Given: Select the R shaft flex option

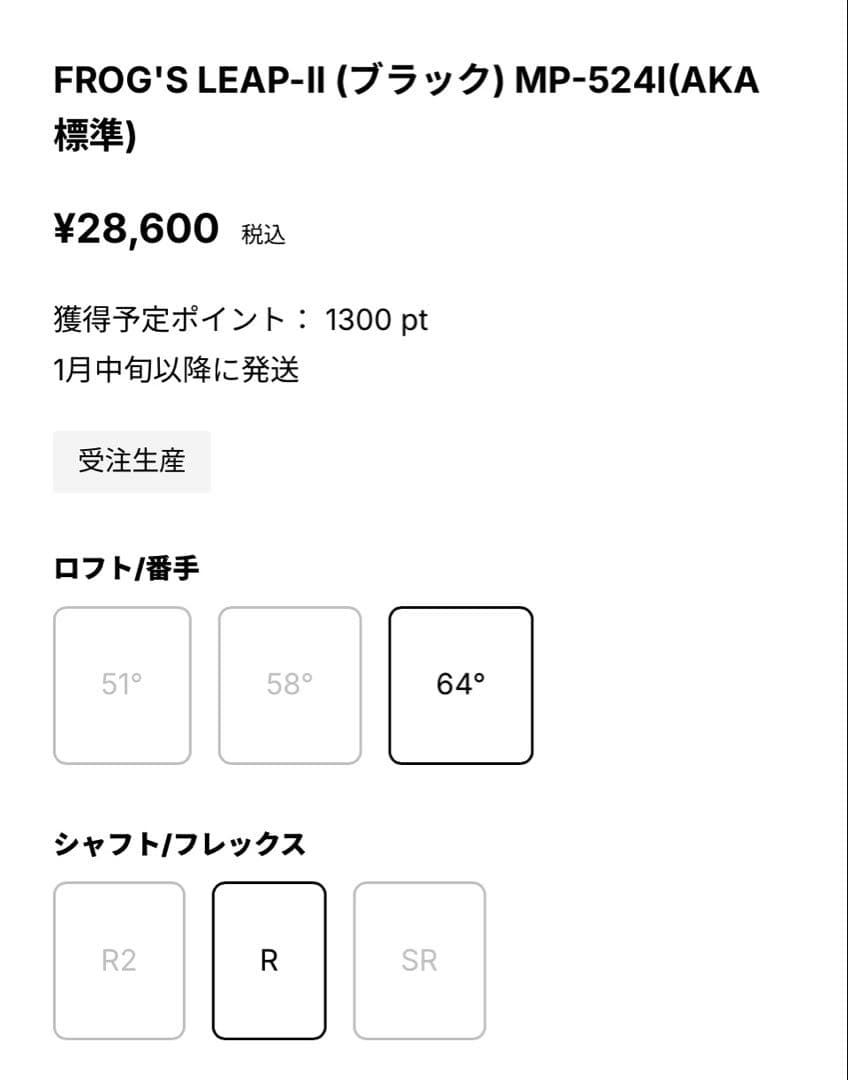Looking at the screenshot, I should (268, 958).
